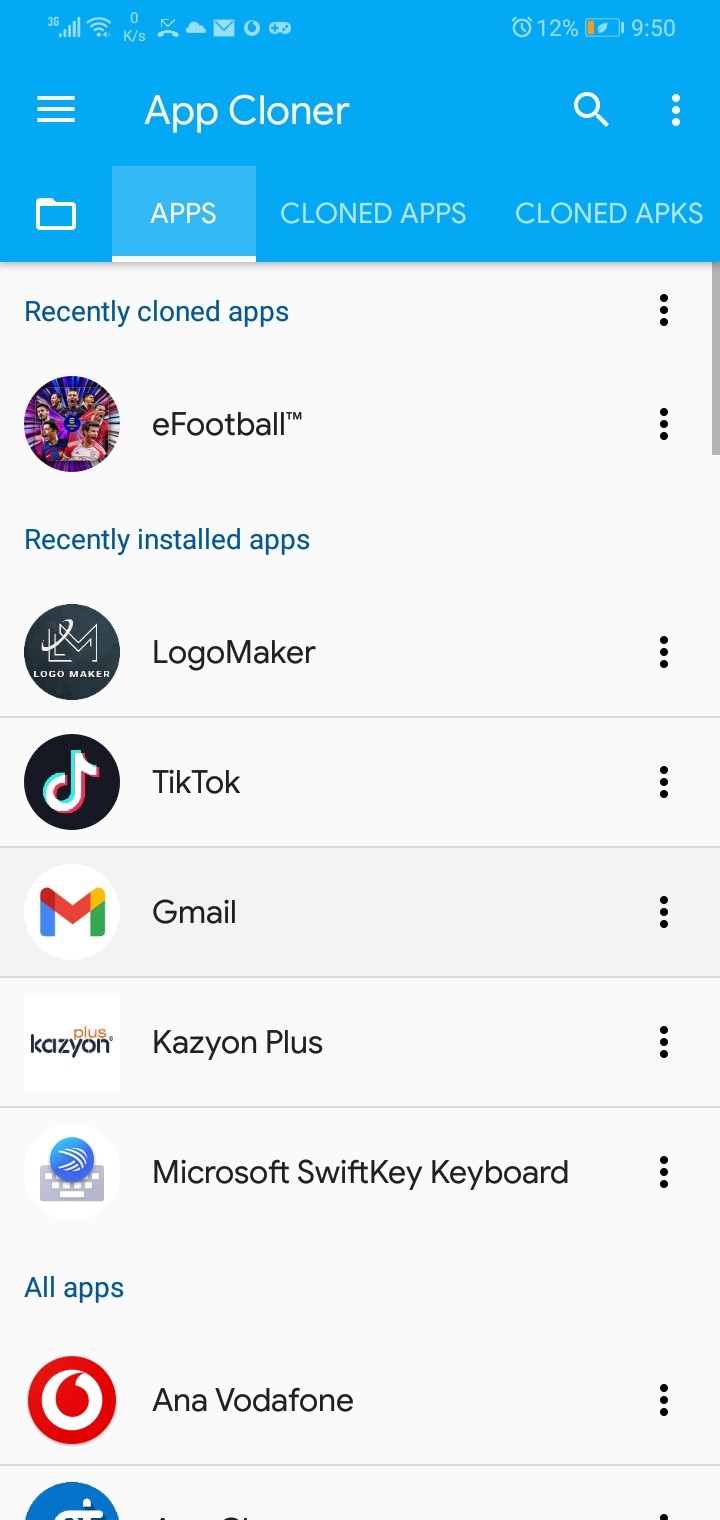The image size is (720, 1520).
Task: Show options for Microsoft SwiftKey Keyboard
Action: click(664, 1172)
